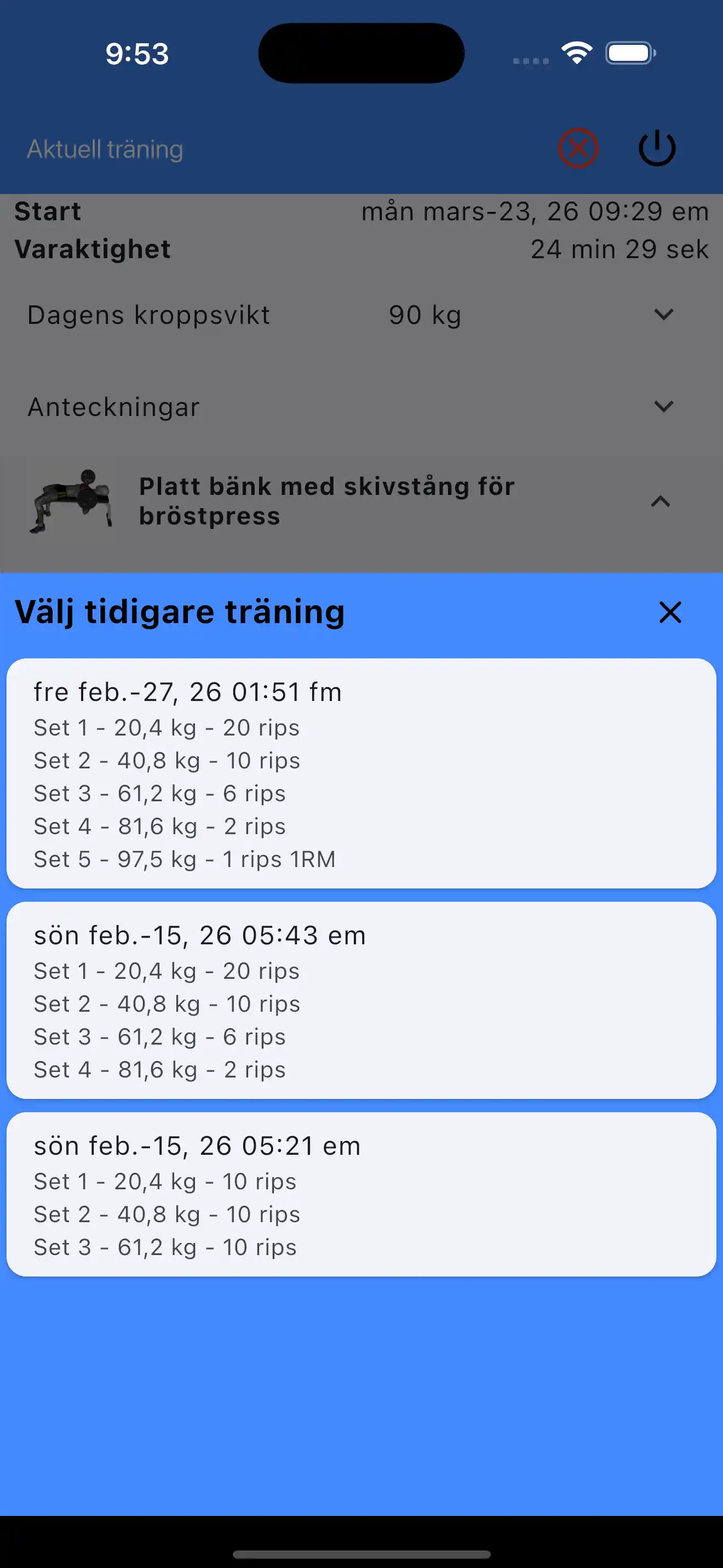Viewport: 723px width, 1568px height.
Task: Click the Aktuell träning title field
Action: [x=104, y=149]
